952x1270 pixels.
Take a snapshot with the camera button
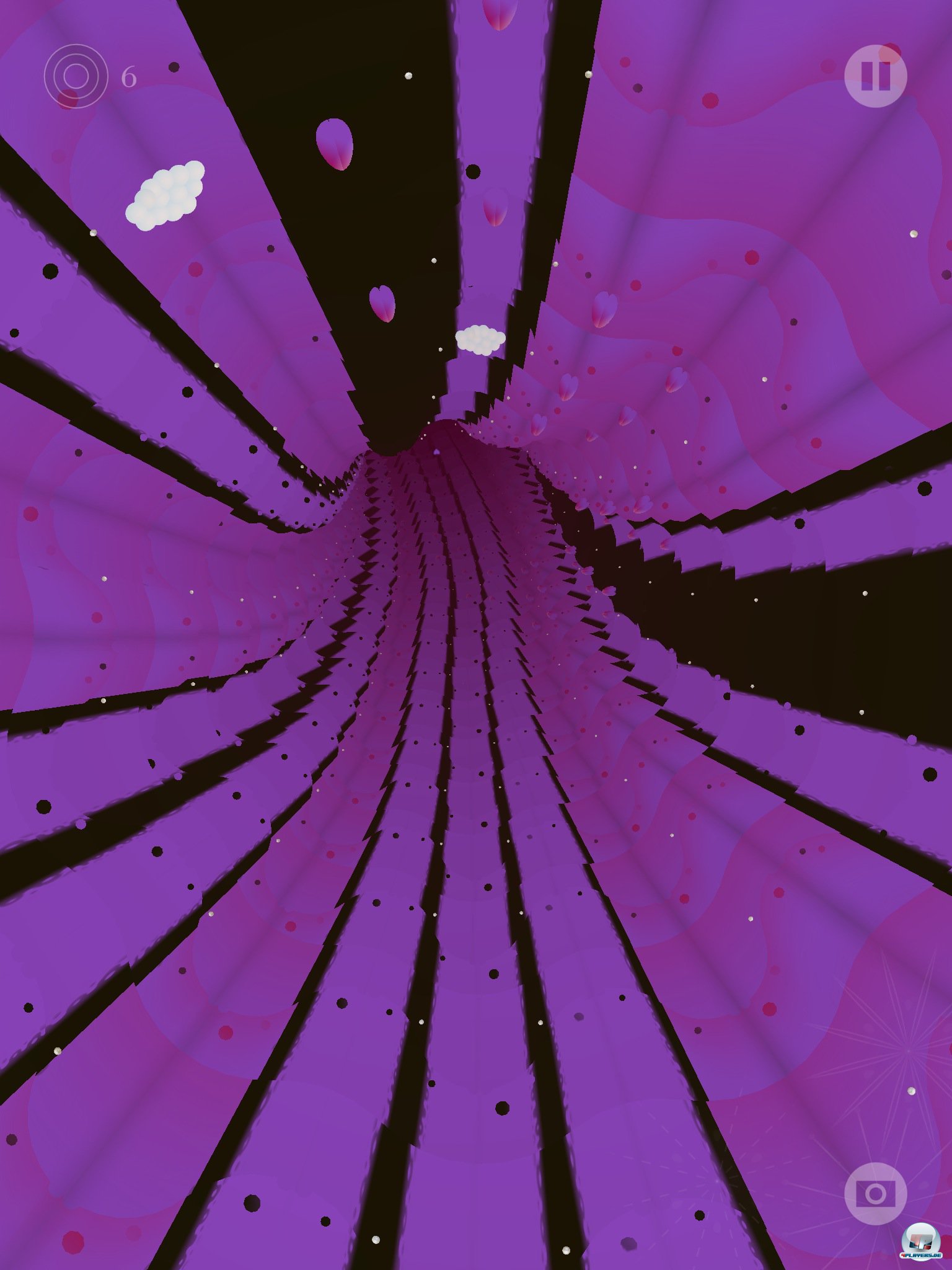click(x=875, y=1194)
